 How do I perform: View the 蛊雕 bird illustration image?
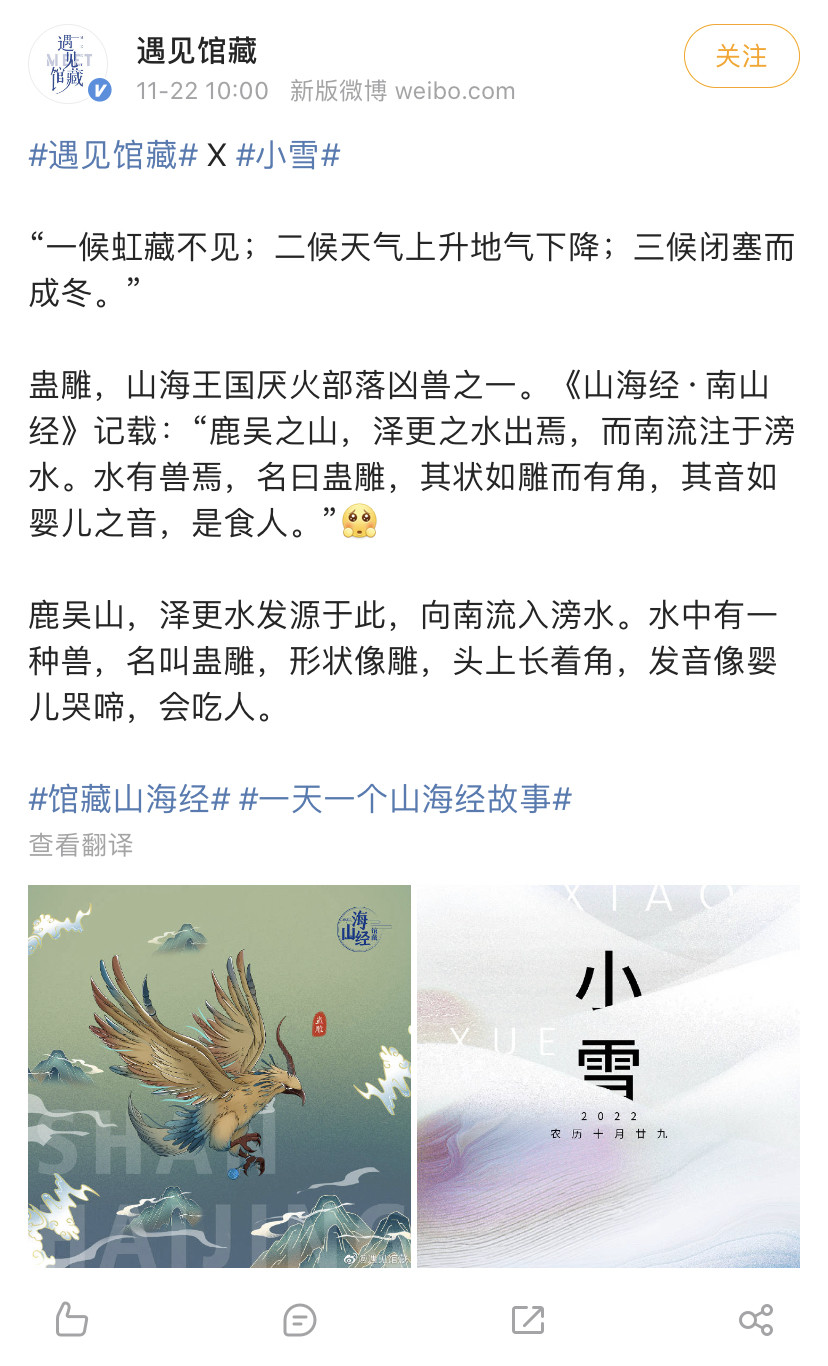(x=219, y=1076)
